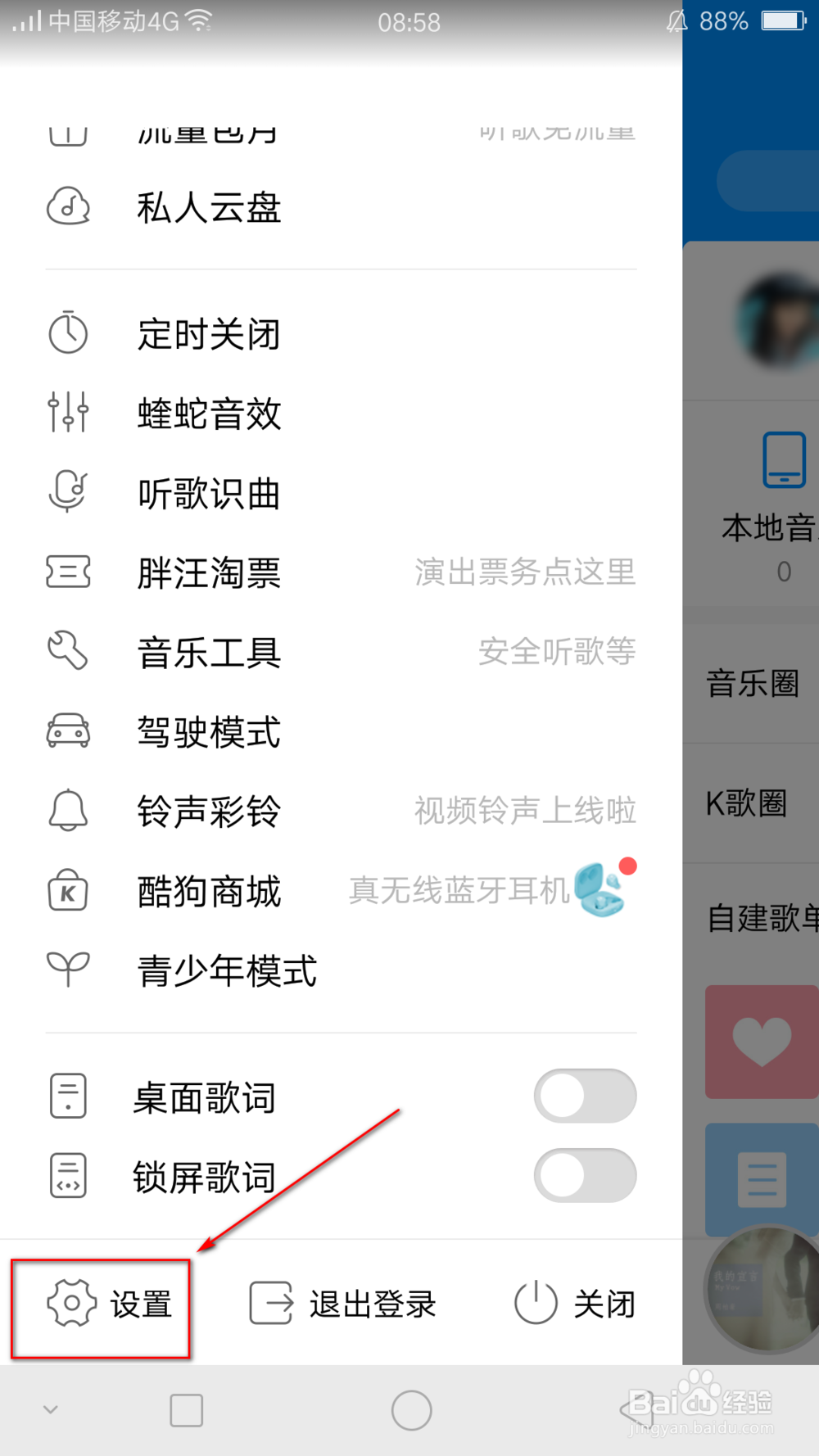Open K歌圈 karaoke circle
This screenshot has height=1456, width=819.
[x=746, y=803]
